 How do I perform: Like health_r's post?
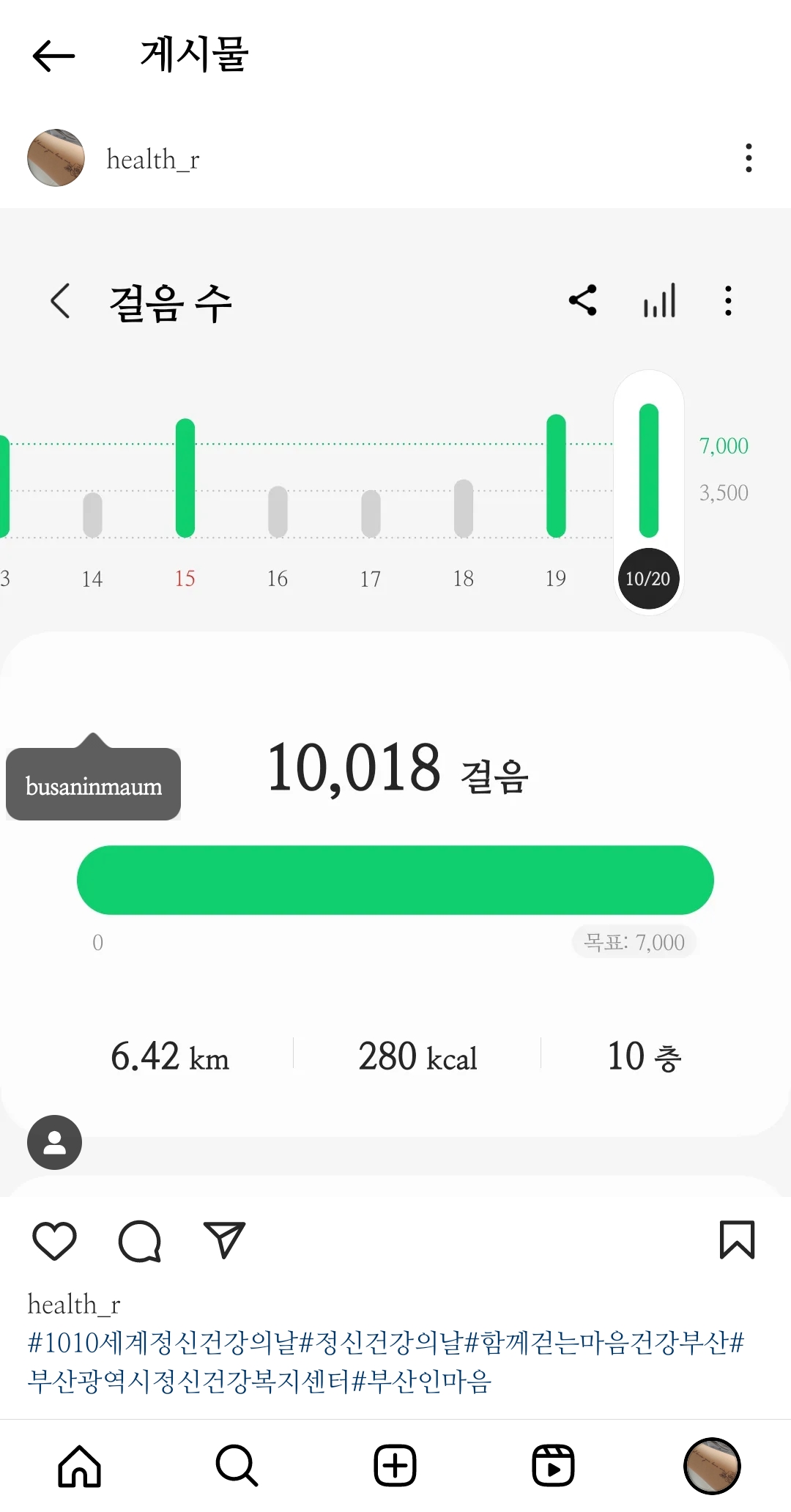[55, 1241]
